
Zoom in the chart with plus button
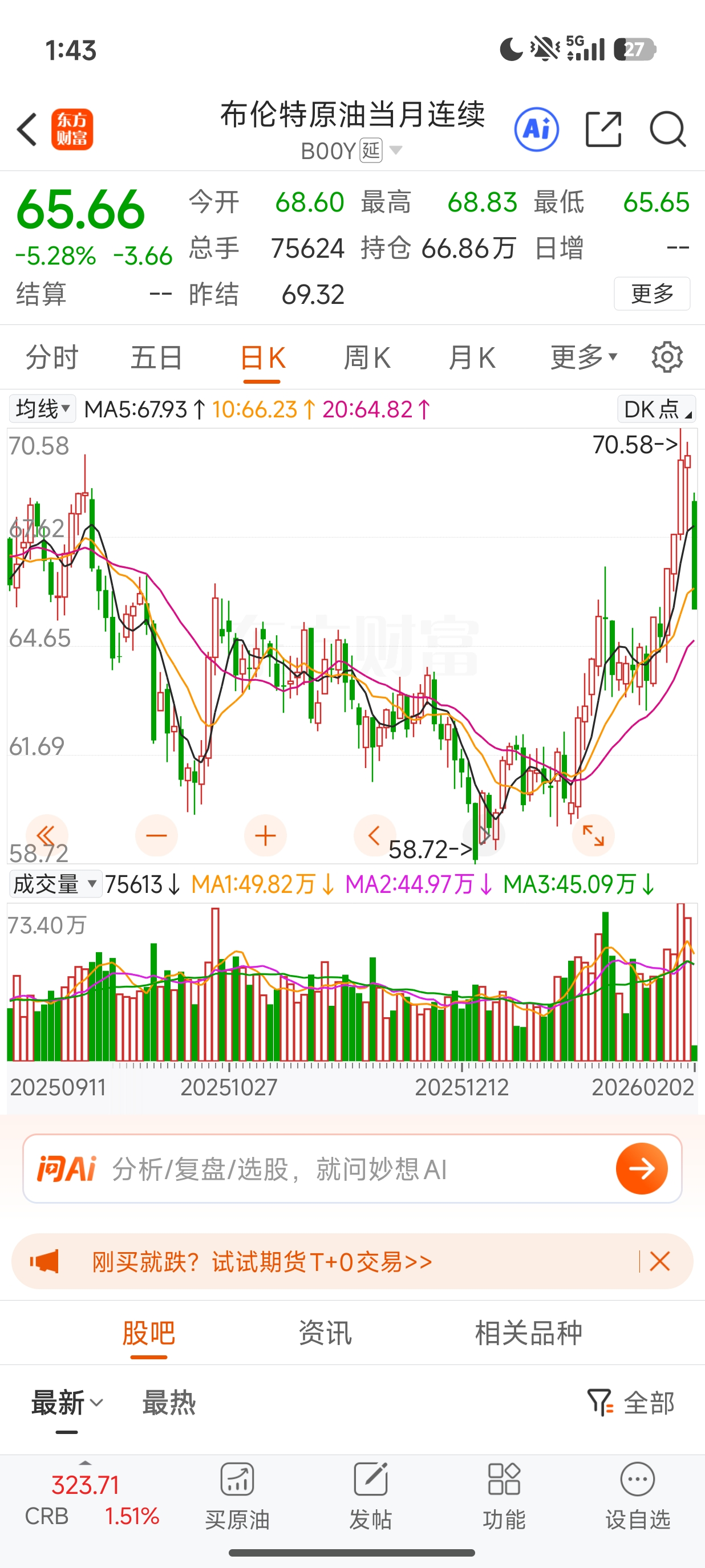(265, 836)
